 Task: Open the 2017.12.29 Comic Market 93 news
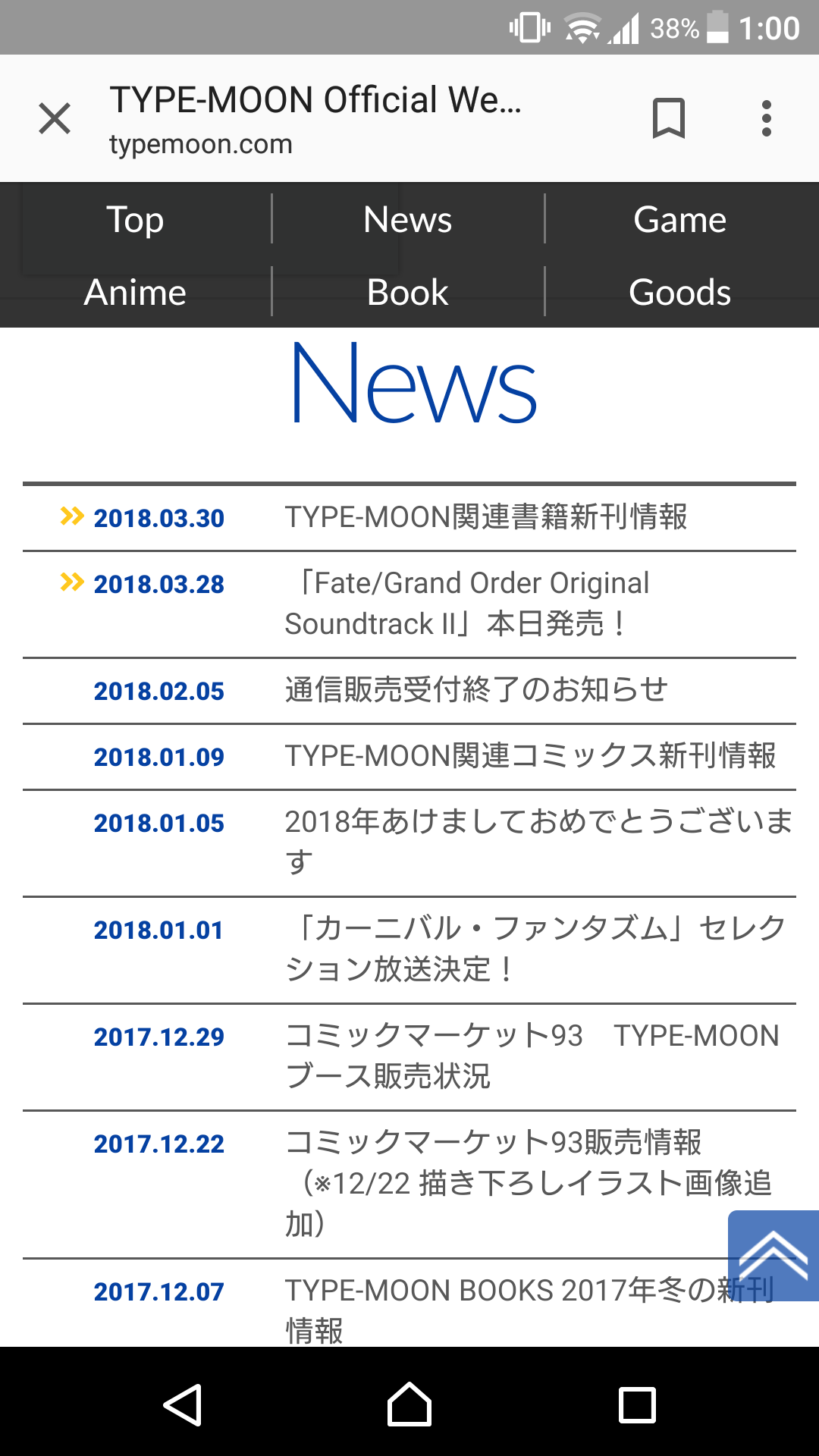[x=409, y=1057]
